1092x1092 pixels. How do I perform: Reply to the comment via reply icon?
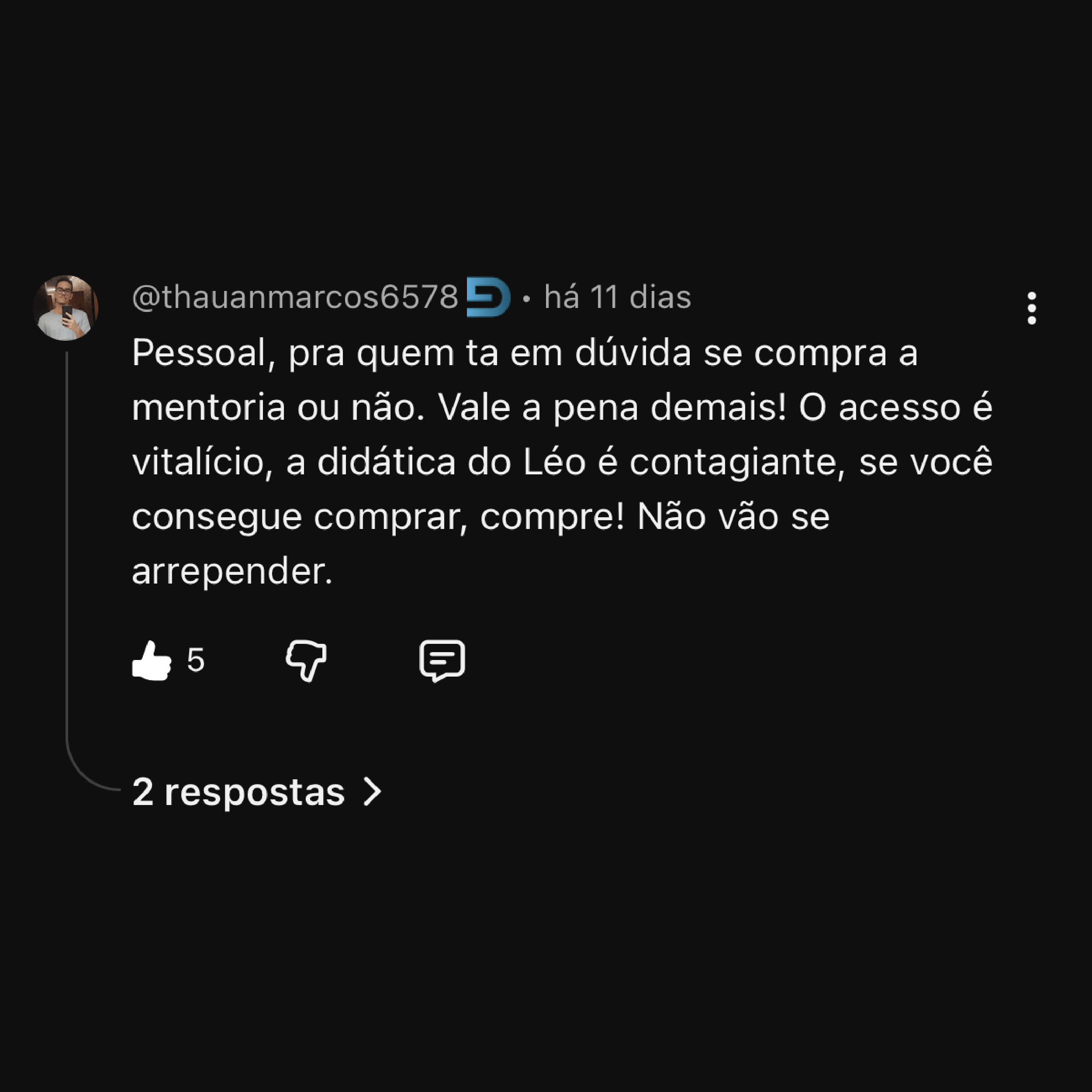442,660
